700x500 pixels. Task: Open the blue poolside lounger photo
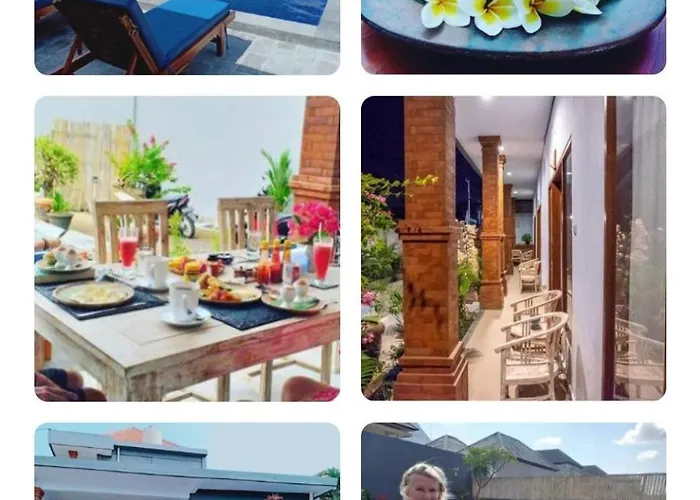click(187, 36)
